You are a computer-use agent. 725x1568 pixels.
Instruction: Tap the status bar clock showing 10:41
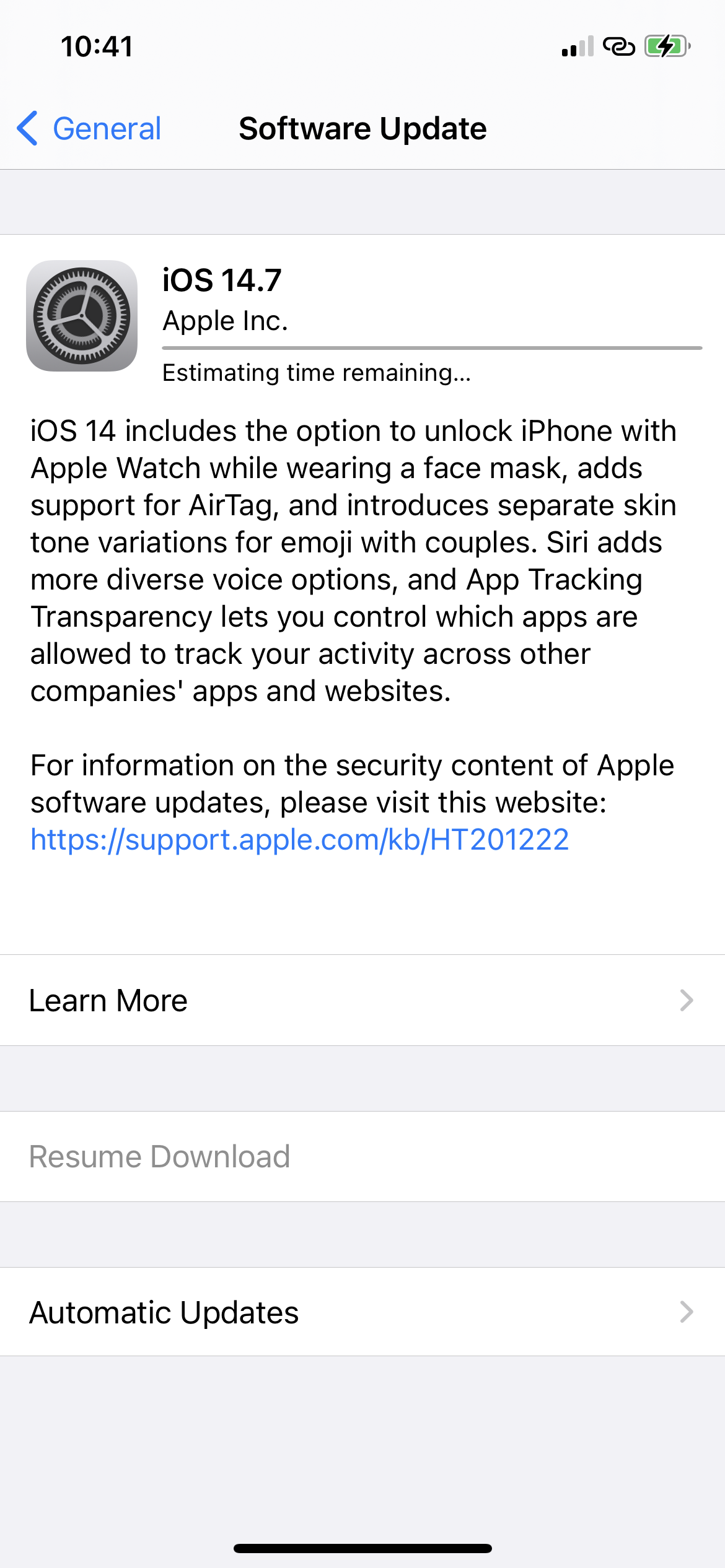(97, 45)
